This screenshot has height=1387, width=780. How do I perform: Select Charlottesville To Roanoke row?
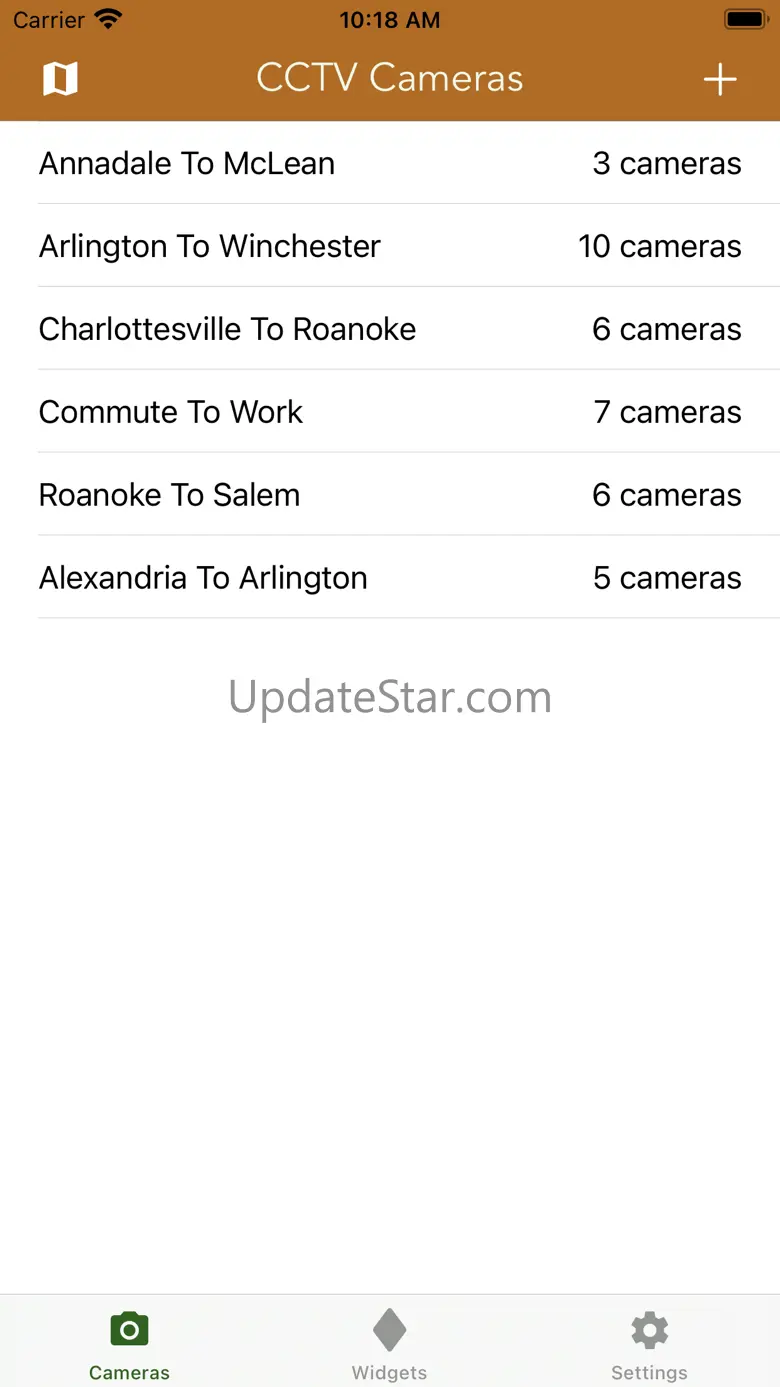[x=390, y=329]
